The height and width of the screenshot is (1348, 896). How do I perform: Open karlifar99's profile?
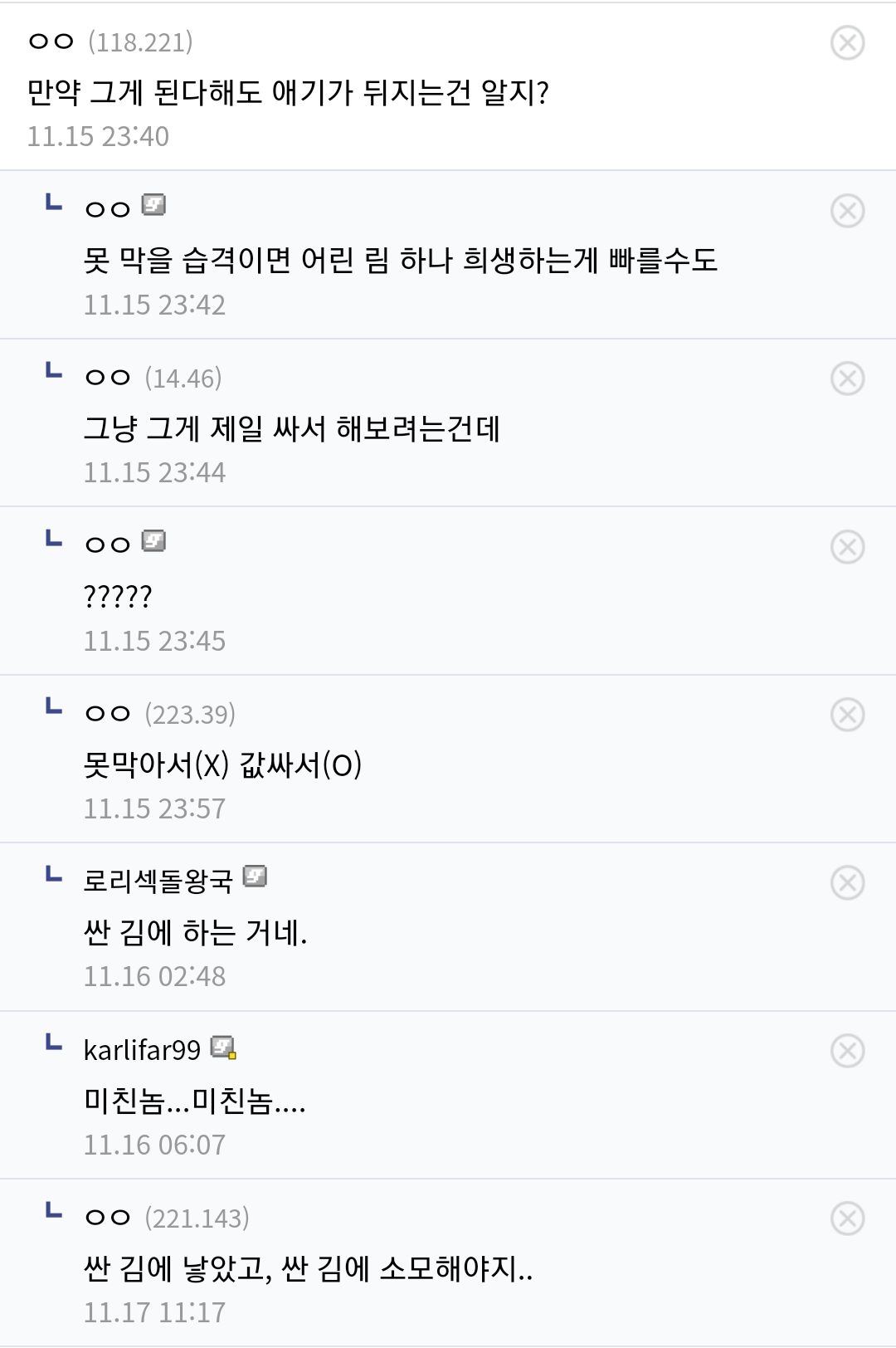coord(142,1050)
